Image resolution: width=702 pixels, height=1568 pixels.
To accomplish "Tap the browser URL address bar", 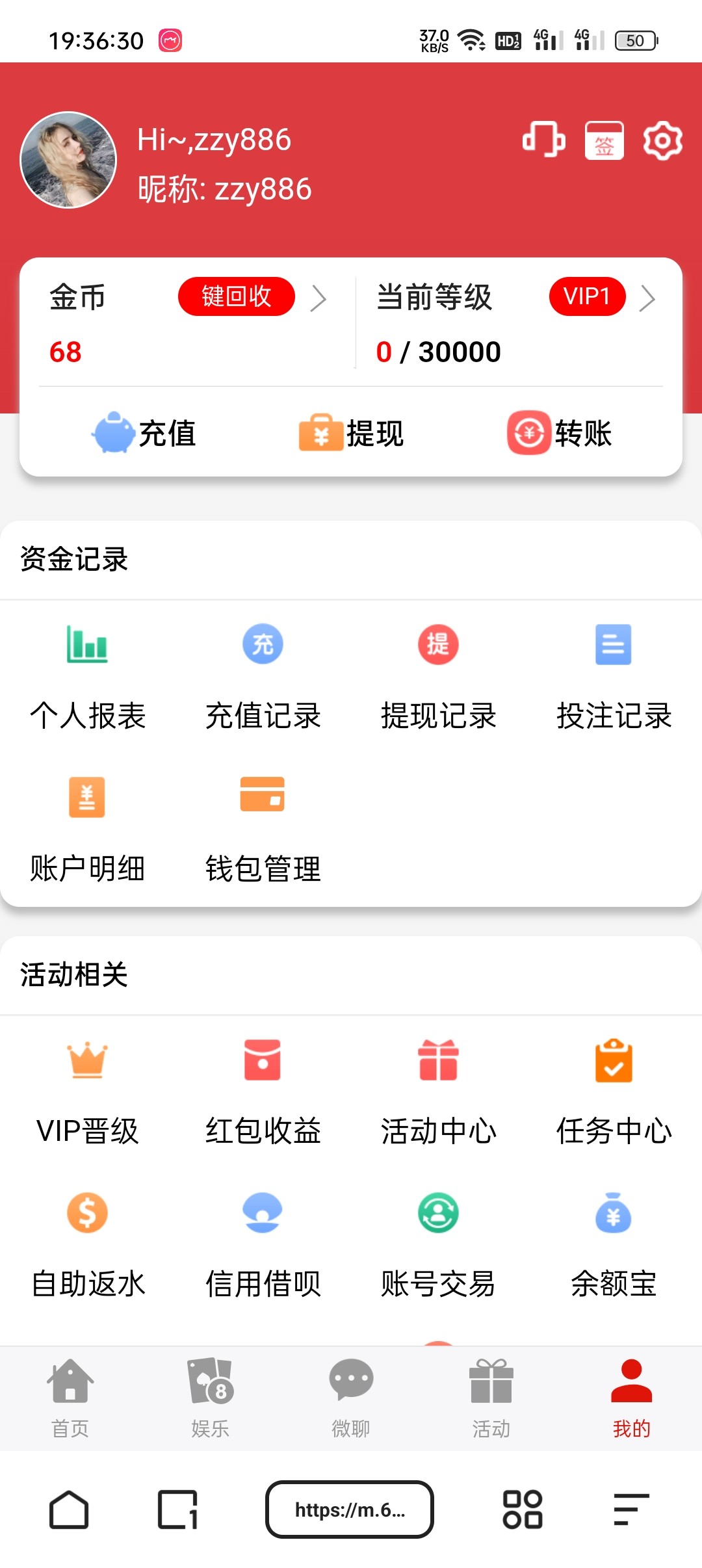I will (350, 1509).
